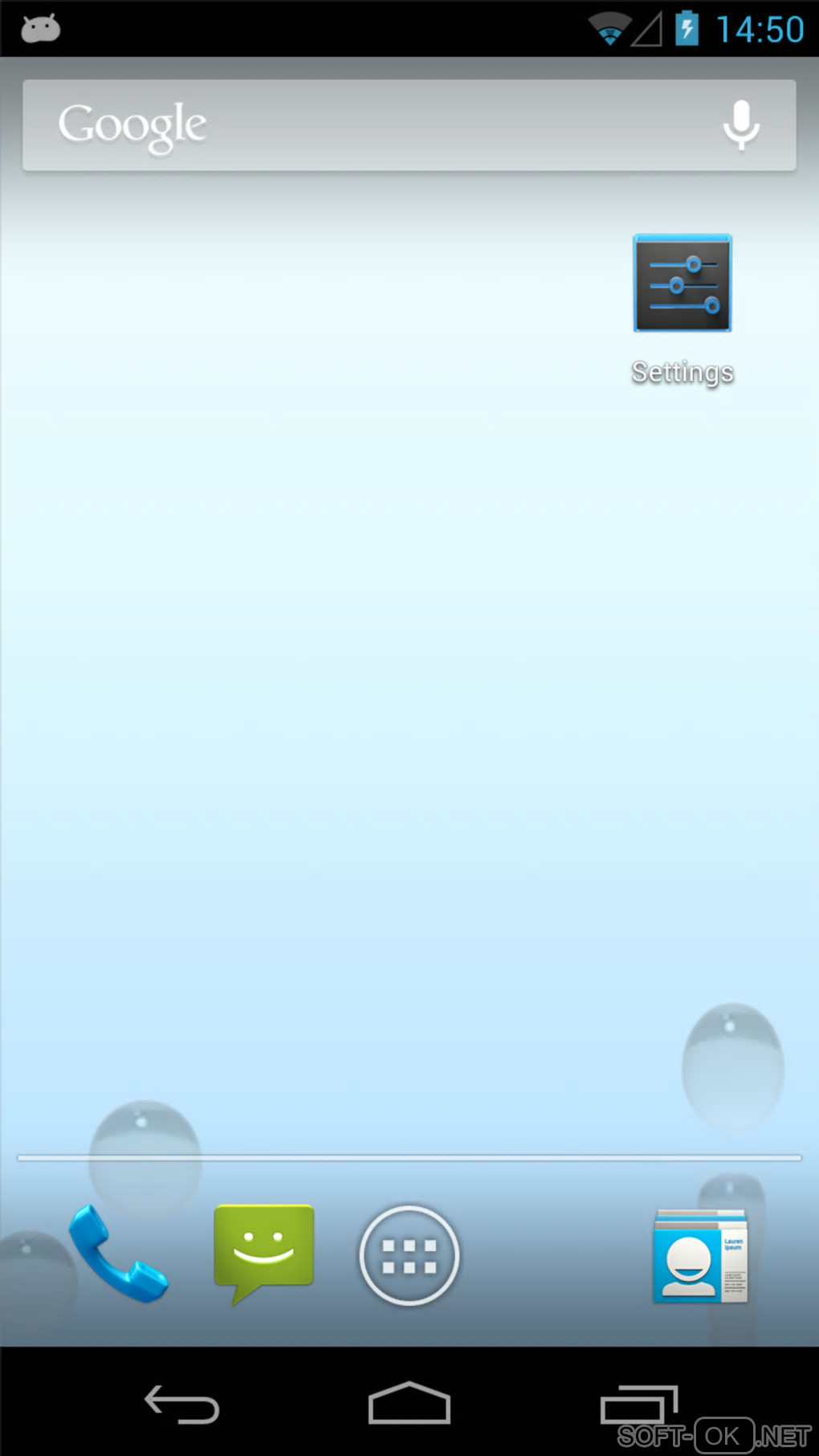
Task: Open the app drawer
Action: coord(409,1255)
